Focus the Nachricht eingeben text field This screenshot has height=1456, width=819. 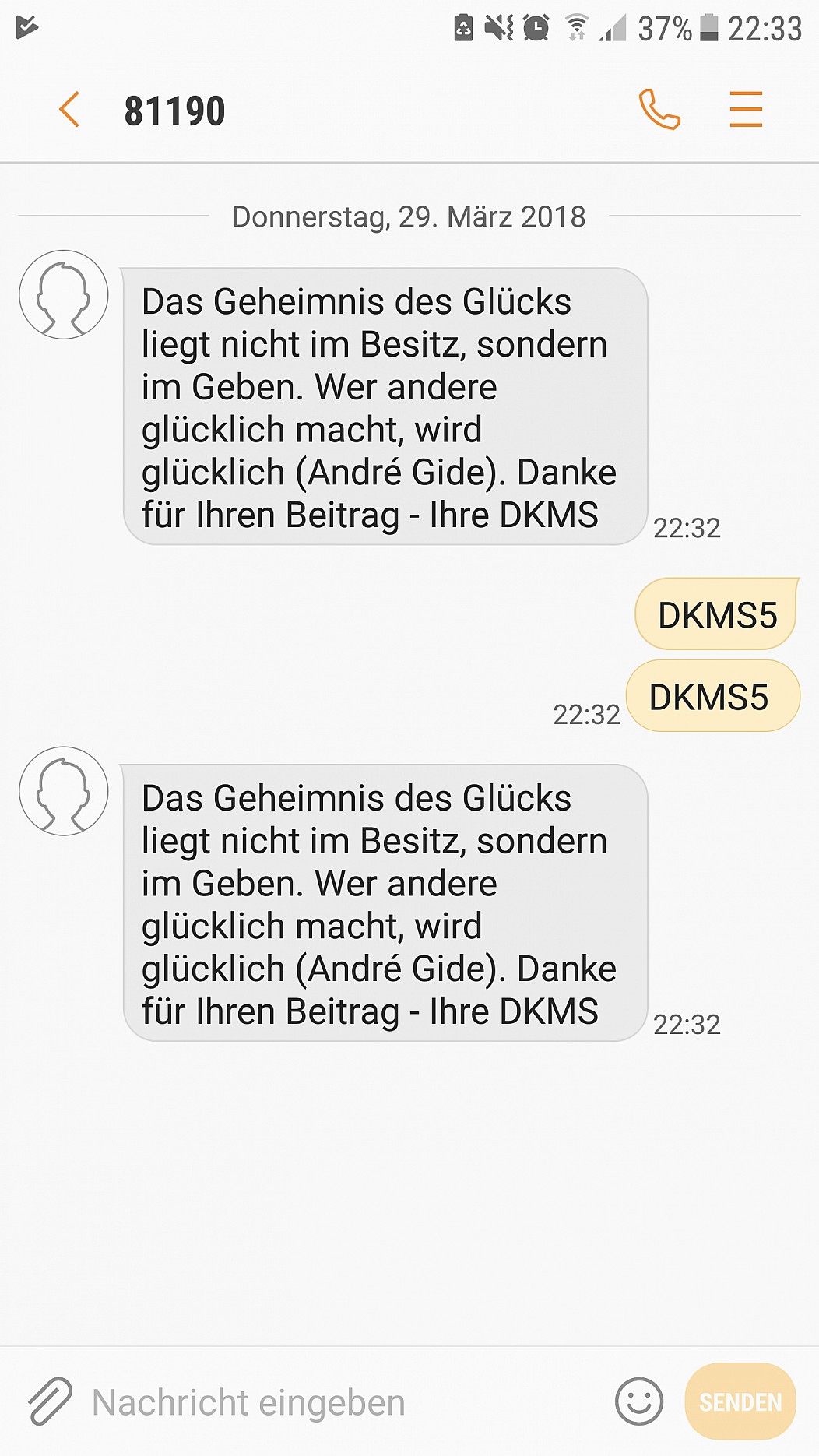(343, 1402)
